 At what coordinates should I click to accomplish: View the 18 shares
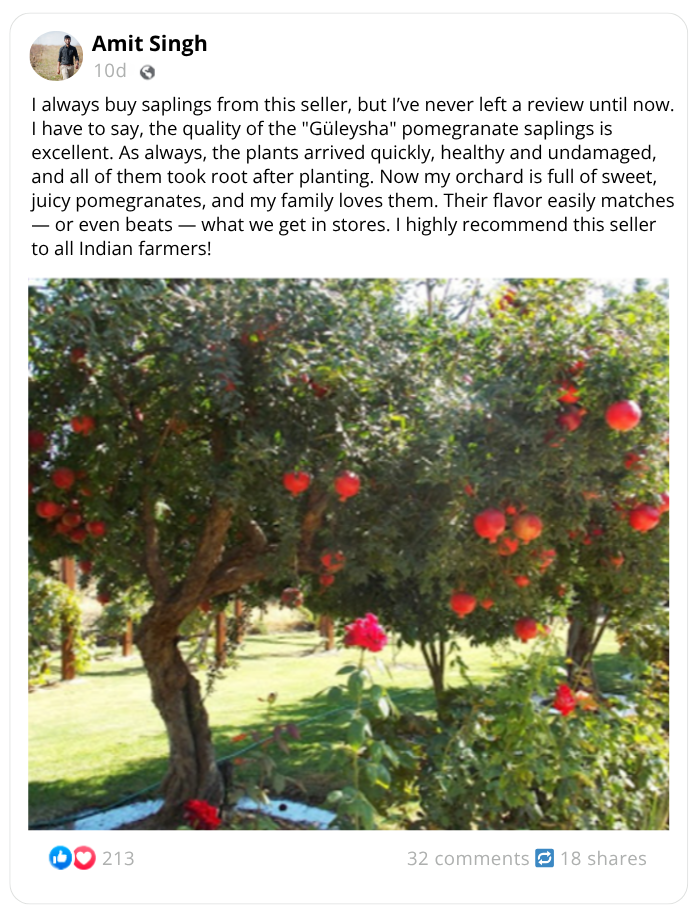(602, 858)
